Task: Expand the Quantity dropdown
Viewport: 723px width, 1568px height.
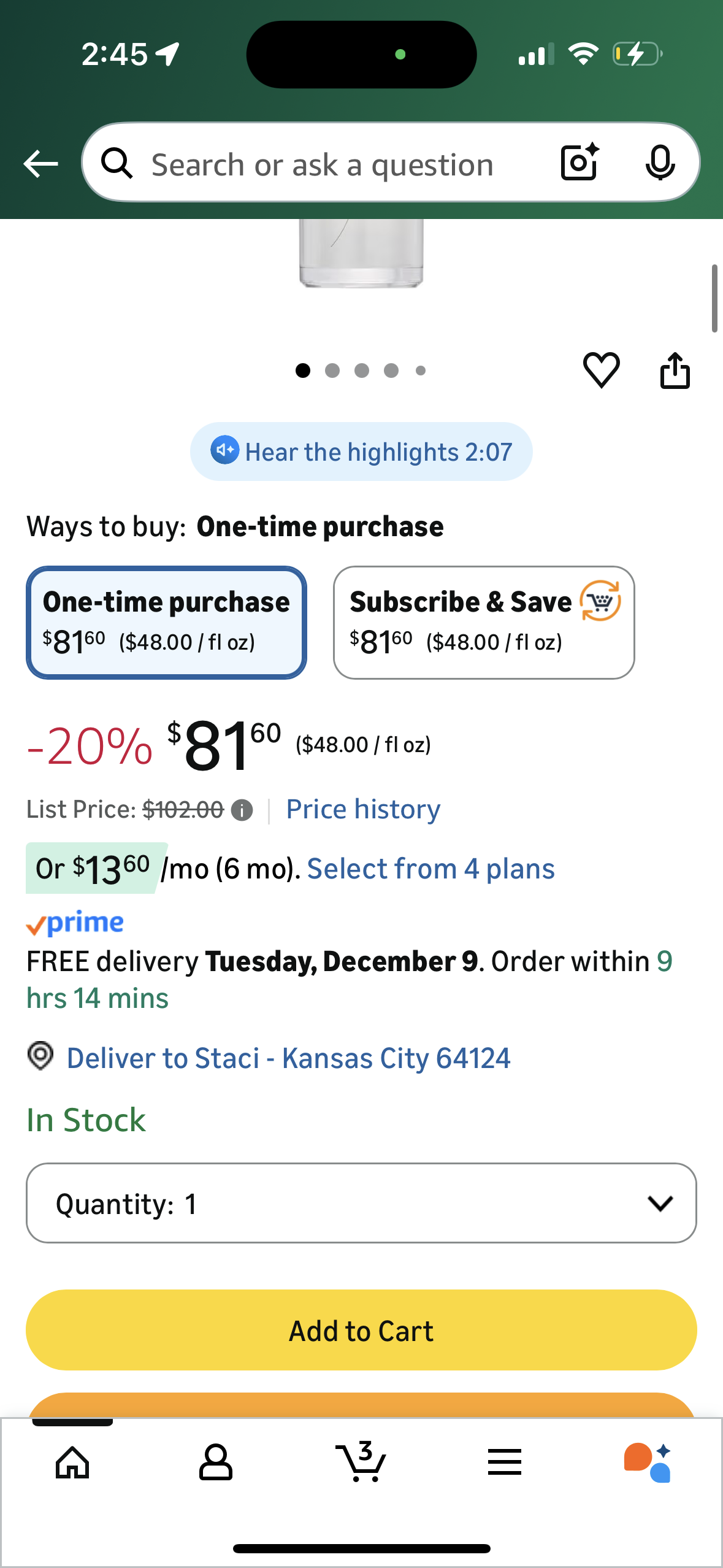Action: (x=361, y=1203)
